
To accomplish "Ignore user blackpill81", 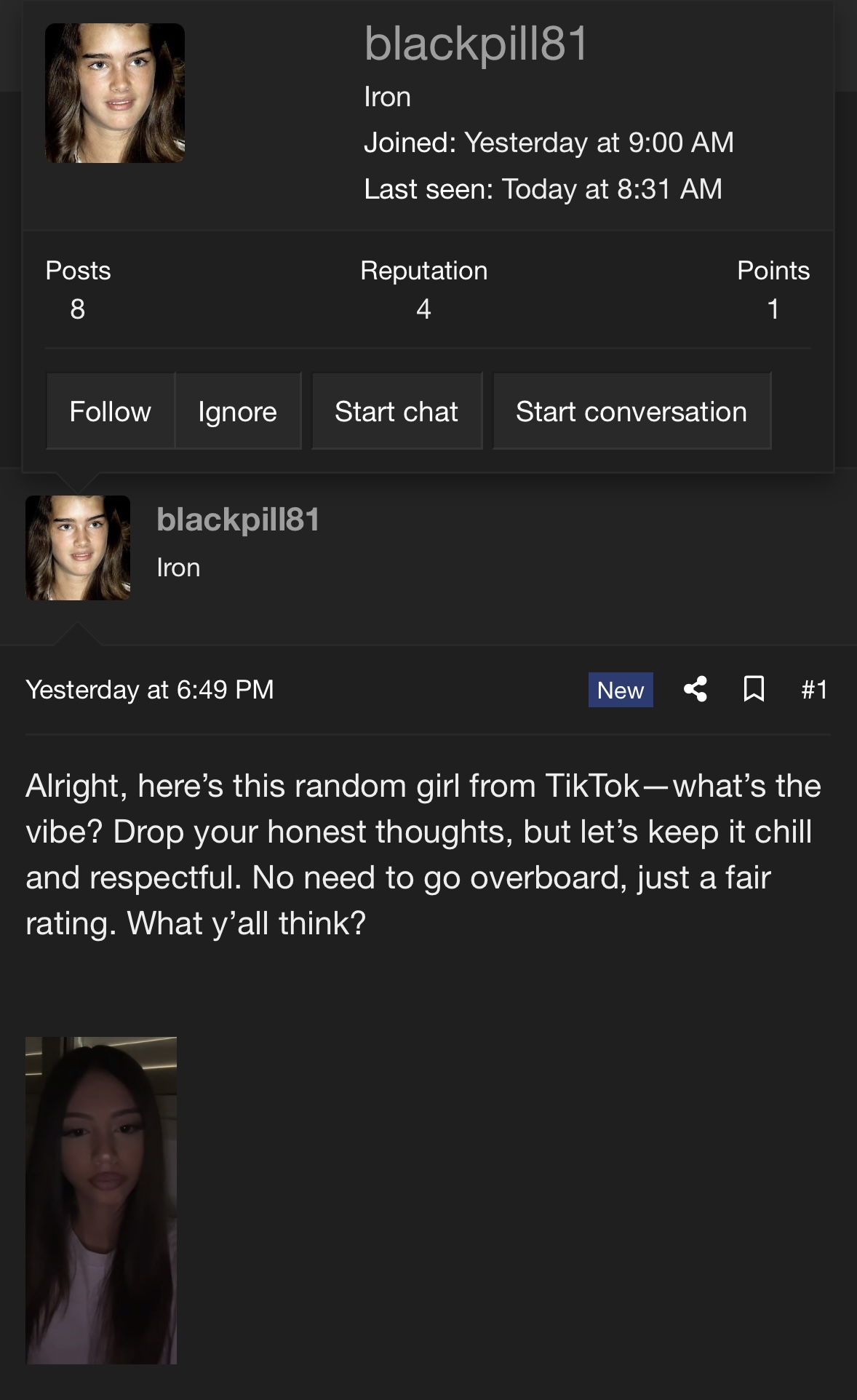I will pos(237,411).
